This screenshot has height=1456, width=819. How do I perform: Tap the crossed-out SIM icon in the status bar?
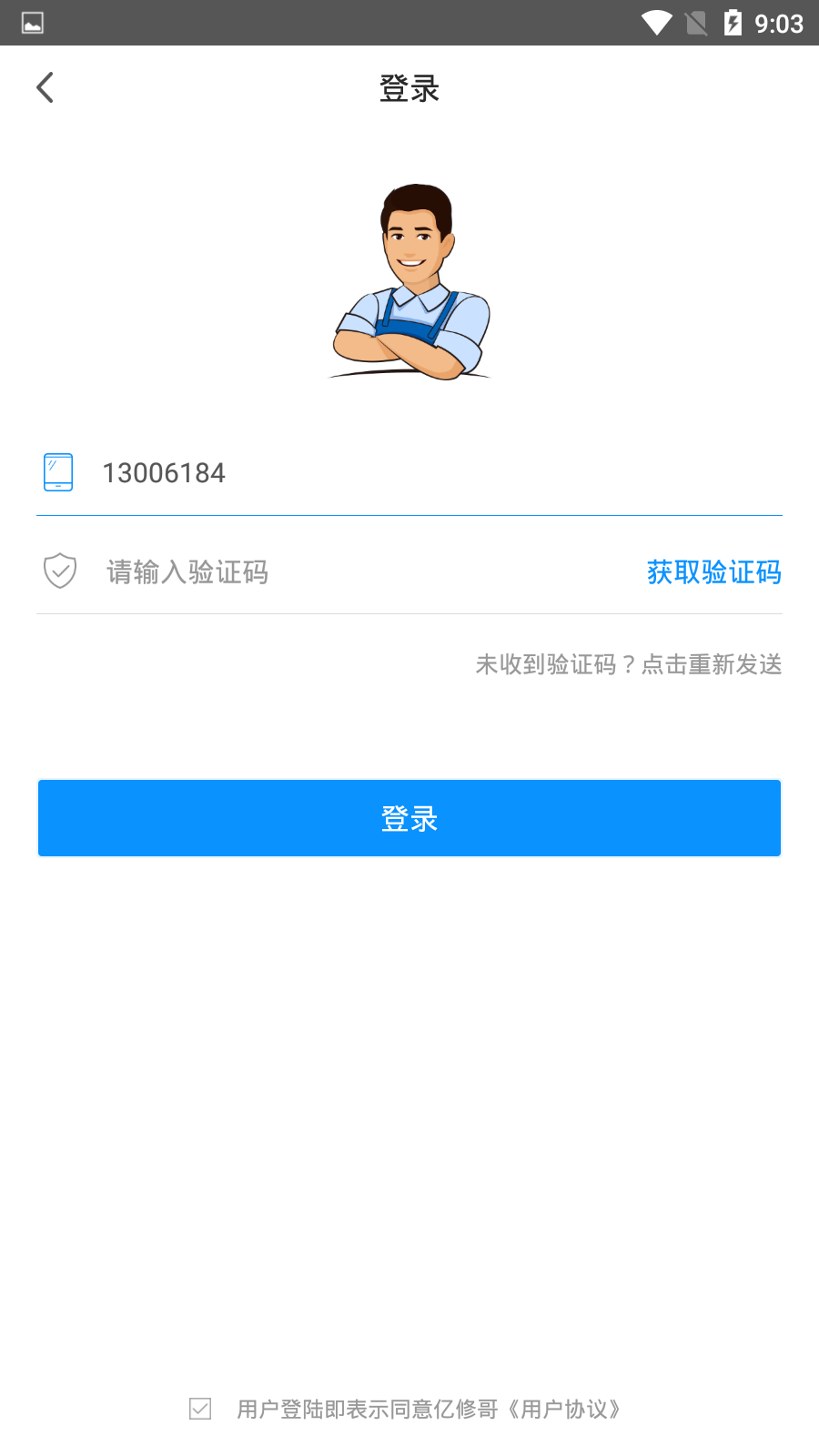coord(694,23)
